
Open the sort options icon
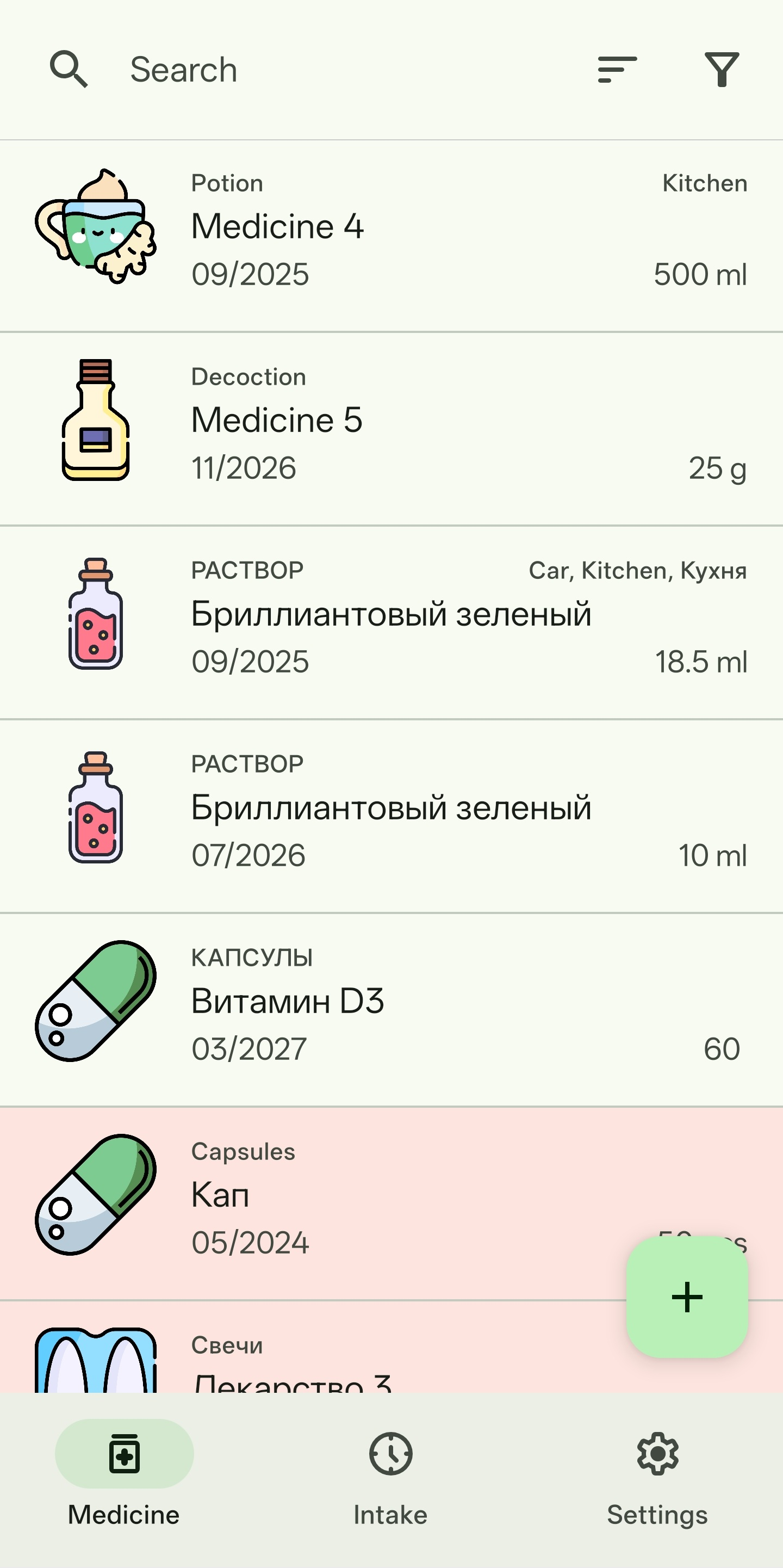tap(617, 70)
